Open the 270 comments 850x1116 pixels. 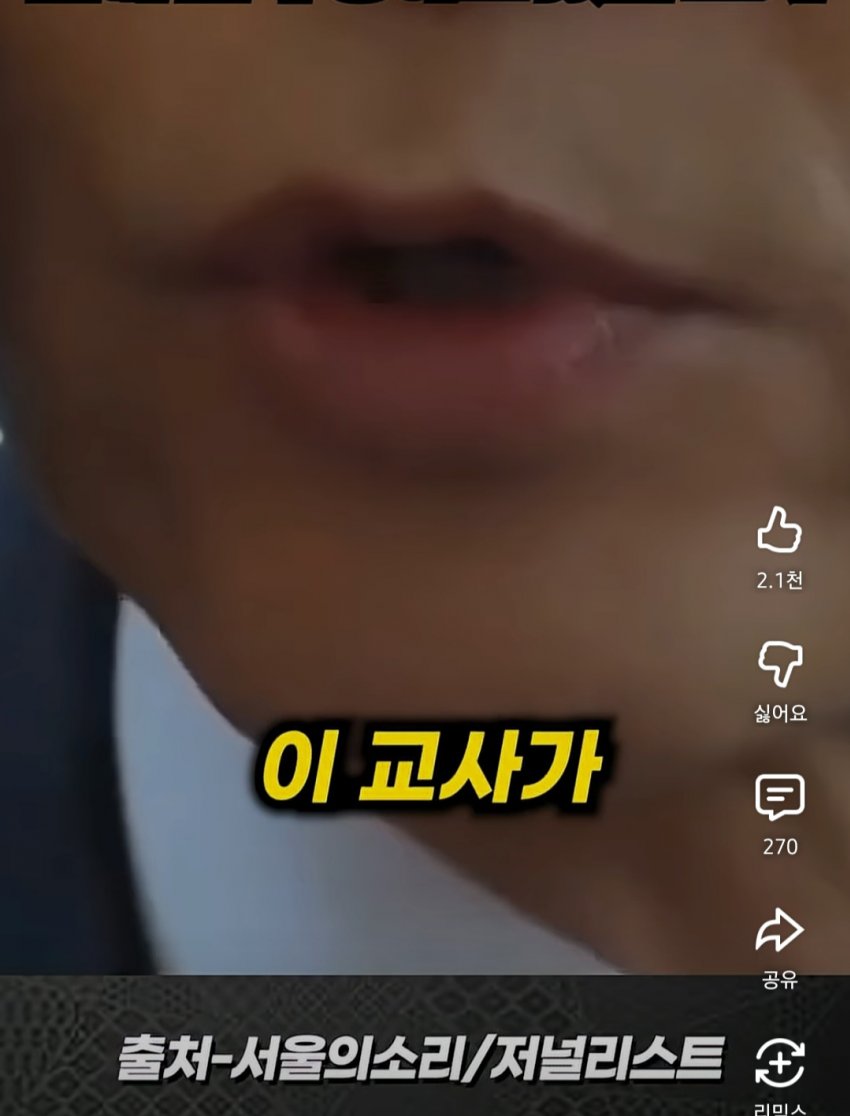point(779,798)
